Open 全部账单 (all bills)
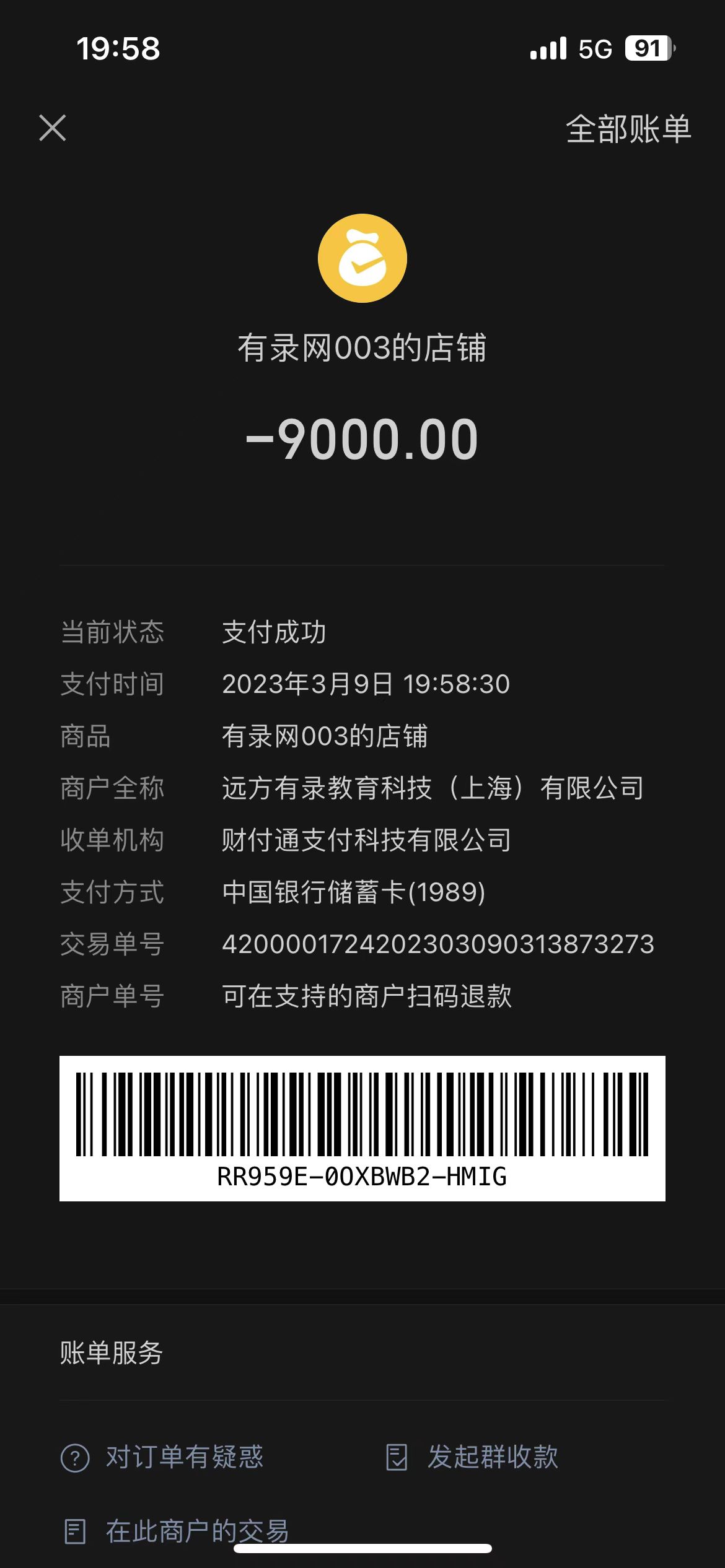The height and width of the screenshot is (1568, 725). [628, 129]
